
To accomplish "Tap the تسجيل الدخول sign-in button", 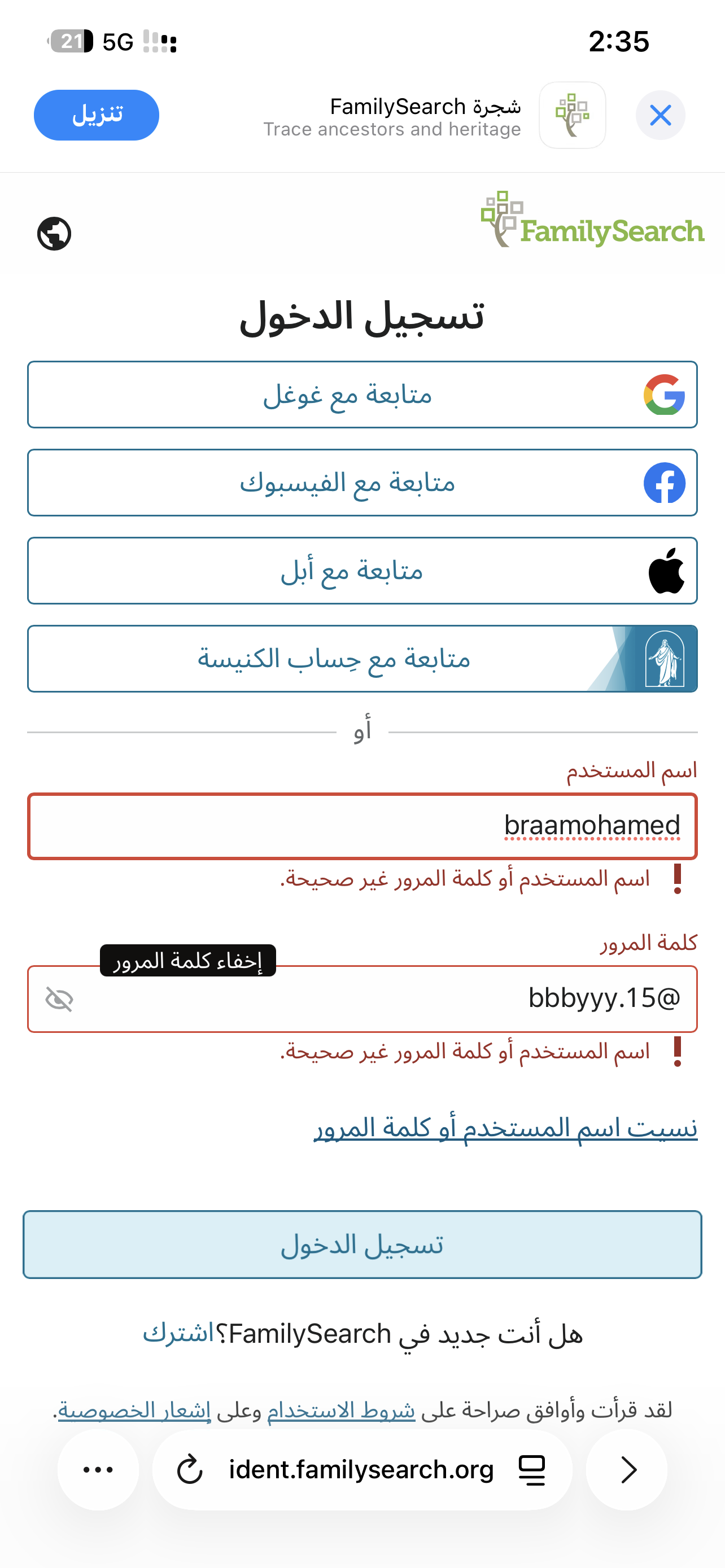I will tap(362, 1245).
